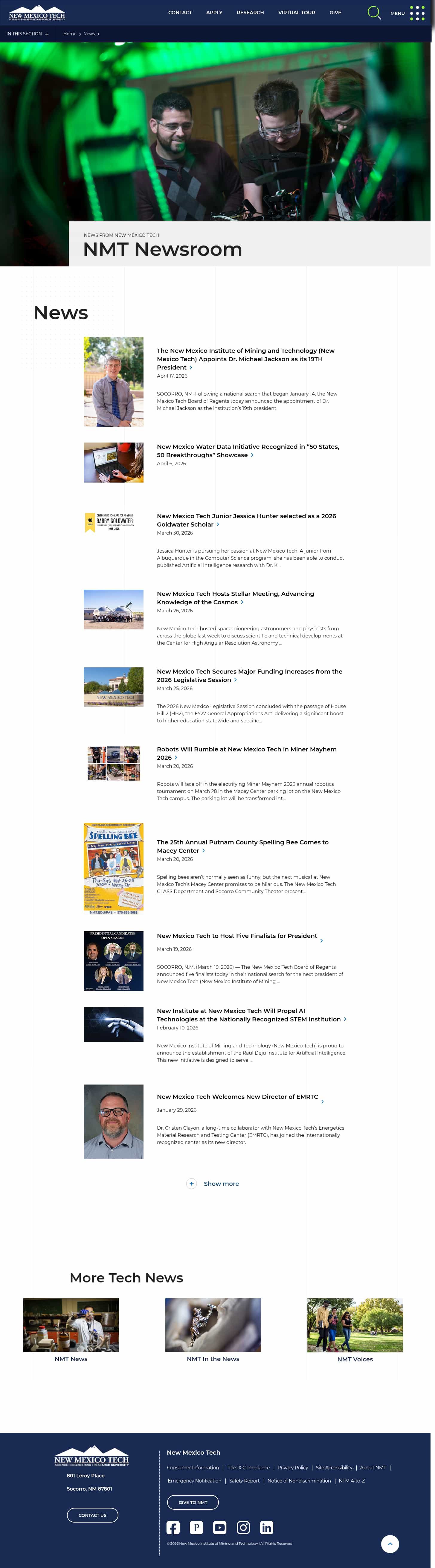
Task: Open the Privacy Policy footer link
Action: tap(293, 1468)
